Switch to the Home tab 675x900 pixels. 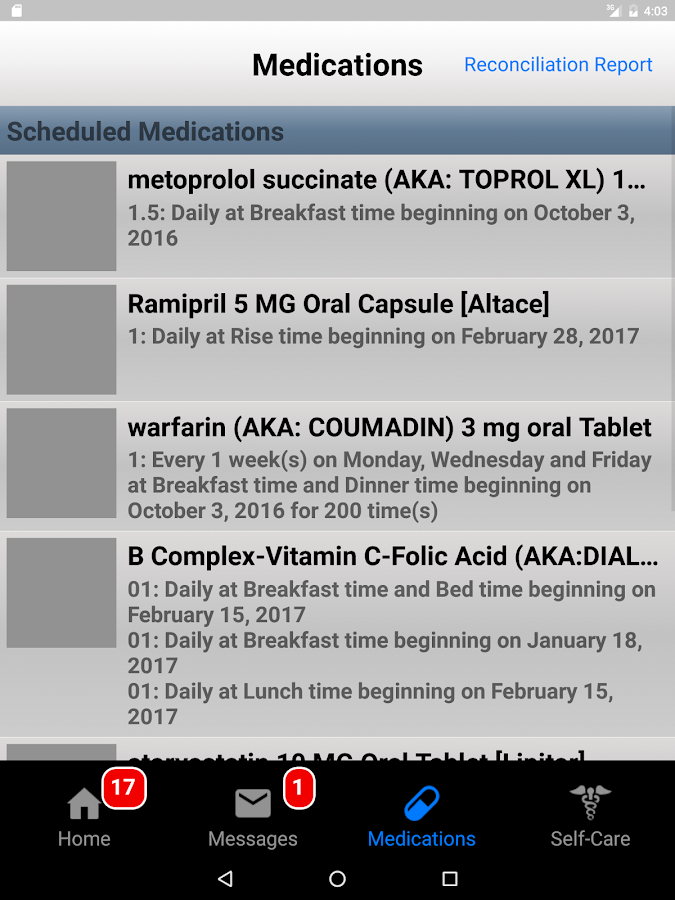(x=85, y=815)
